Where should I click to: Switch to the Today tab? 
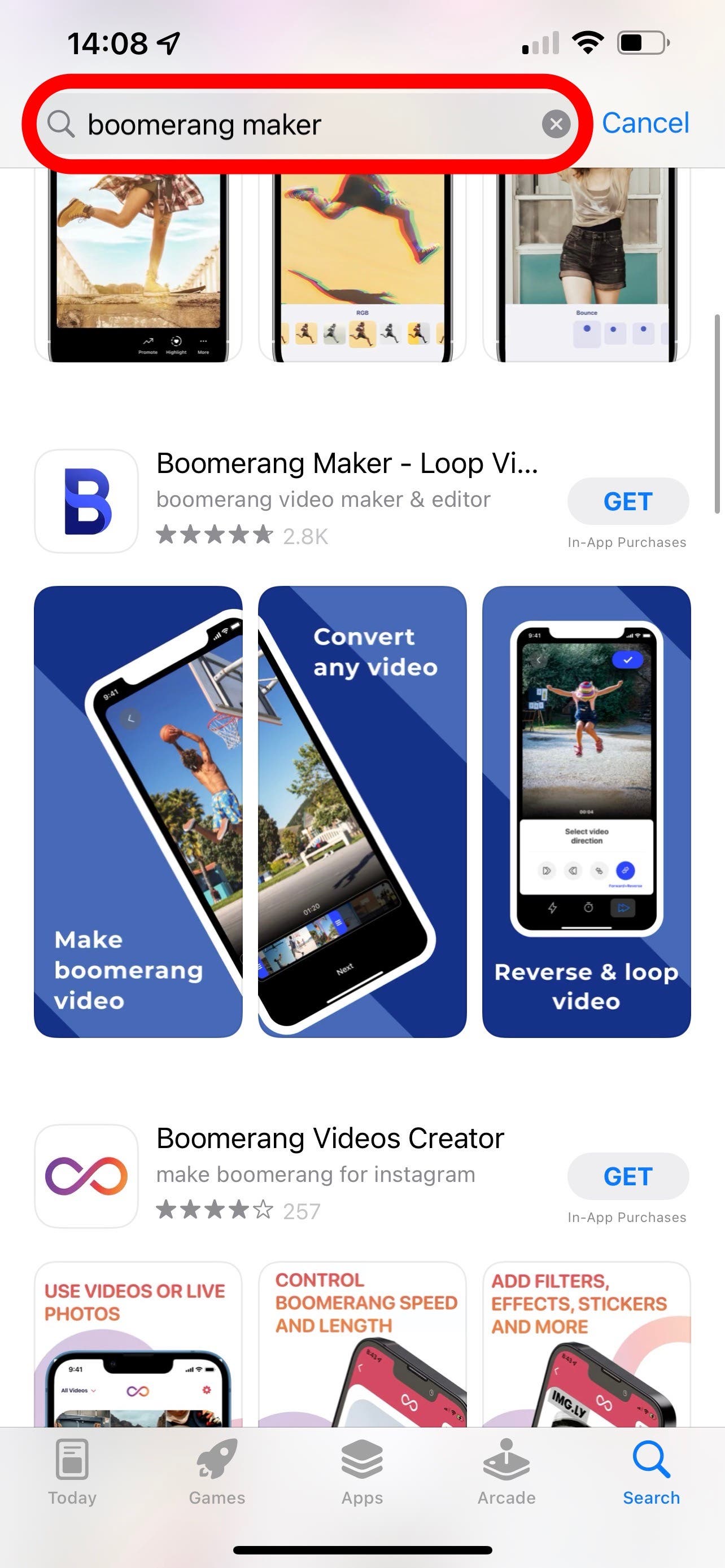point(72,1472)
